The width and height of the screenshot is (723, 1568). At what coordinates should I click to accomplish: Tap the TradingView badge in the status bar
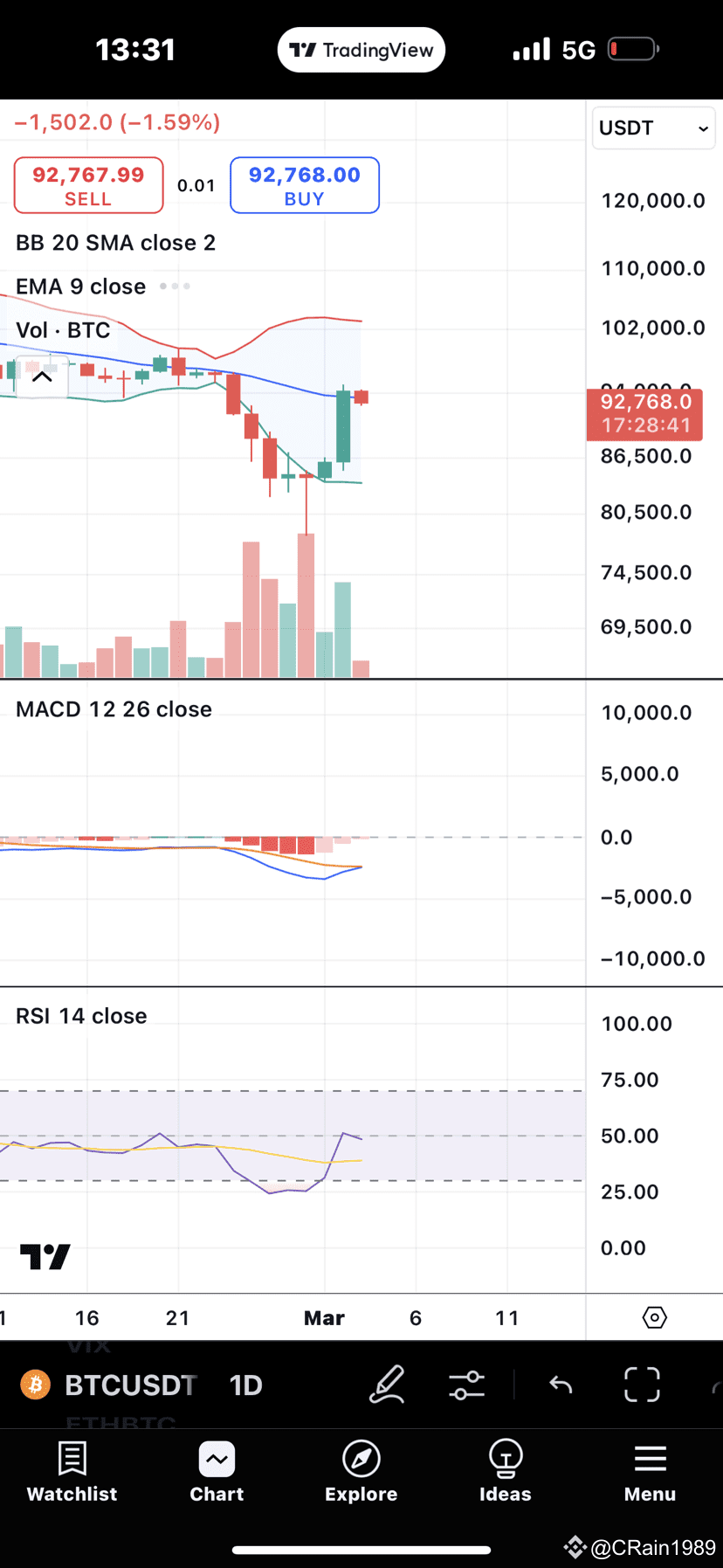[x=361, y=49]
